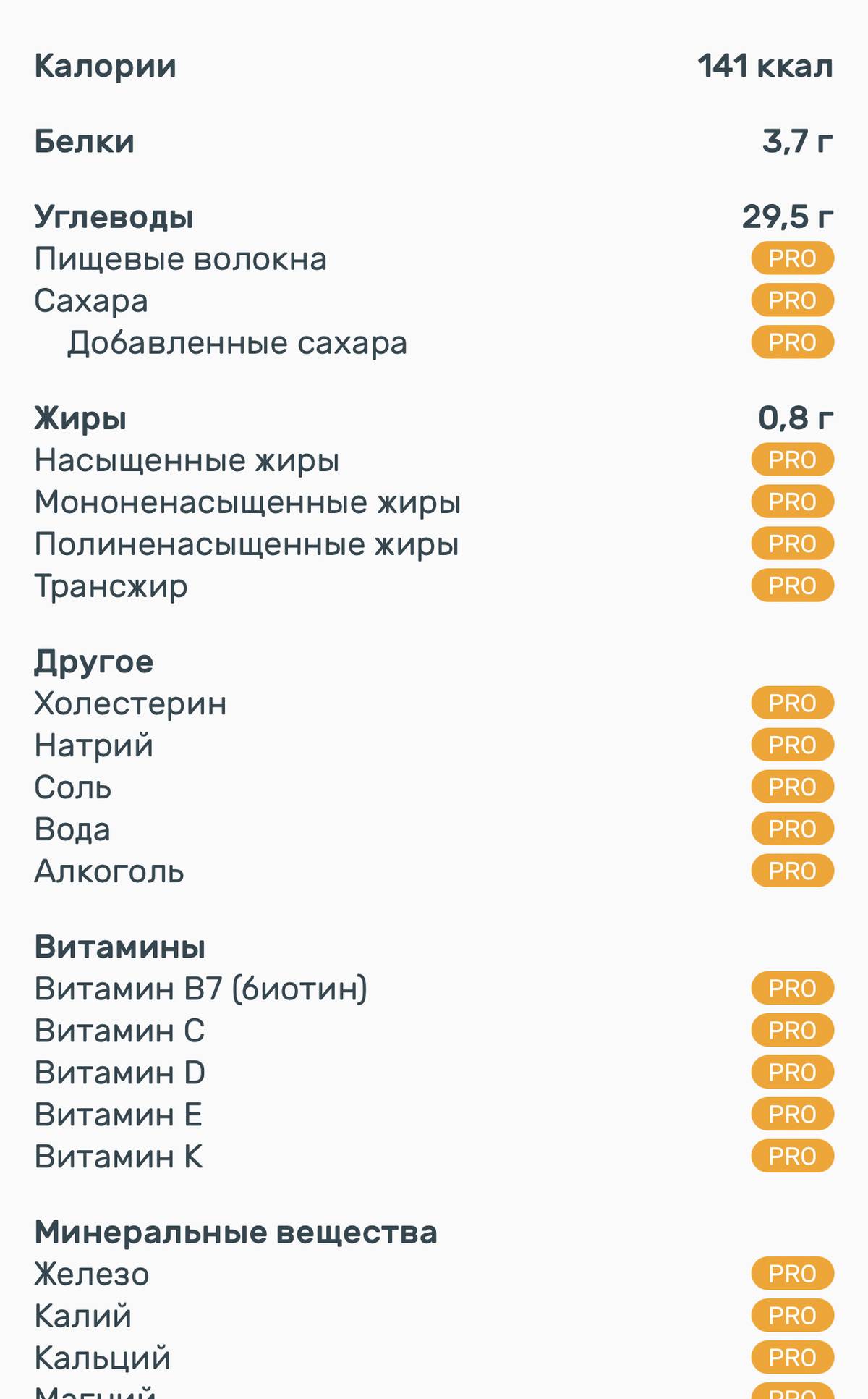Tap the PRO badge for Полиненасыщенные жиры
Screen dimensions: 868x1399
click(792, 544)
